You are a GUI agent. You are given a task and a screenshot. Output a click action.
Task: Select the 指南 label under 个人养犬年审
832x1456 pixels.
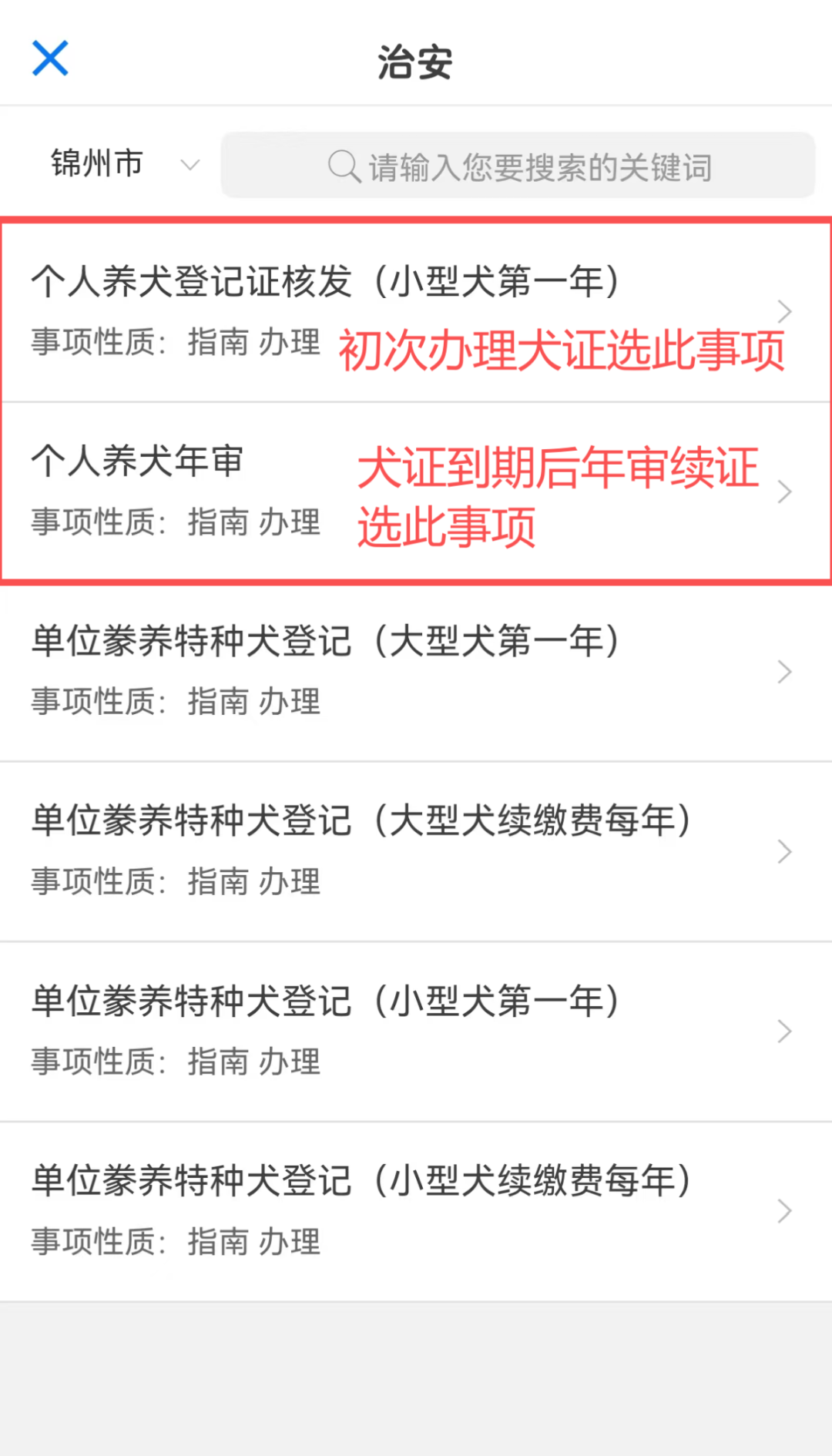coord(218,522)
